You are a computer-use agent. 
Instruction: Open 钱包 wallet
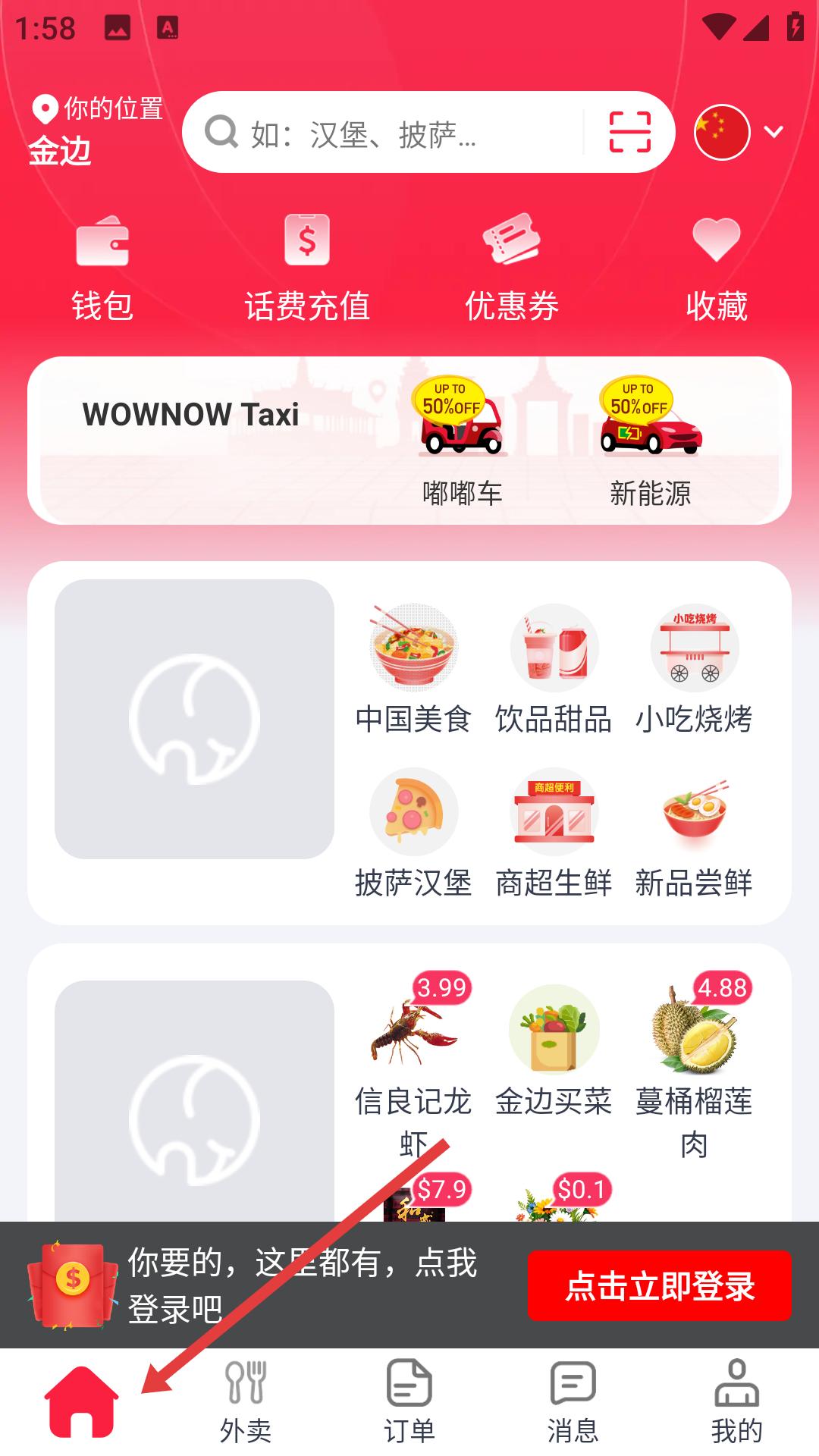pos(102,270)
